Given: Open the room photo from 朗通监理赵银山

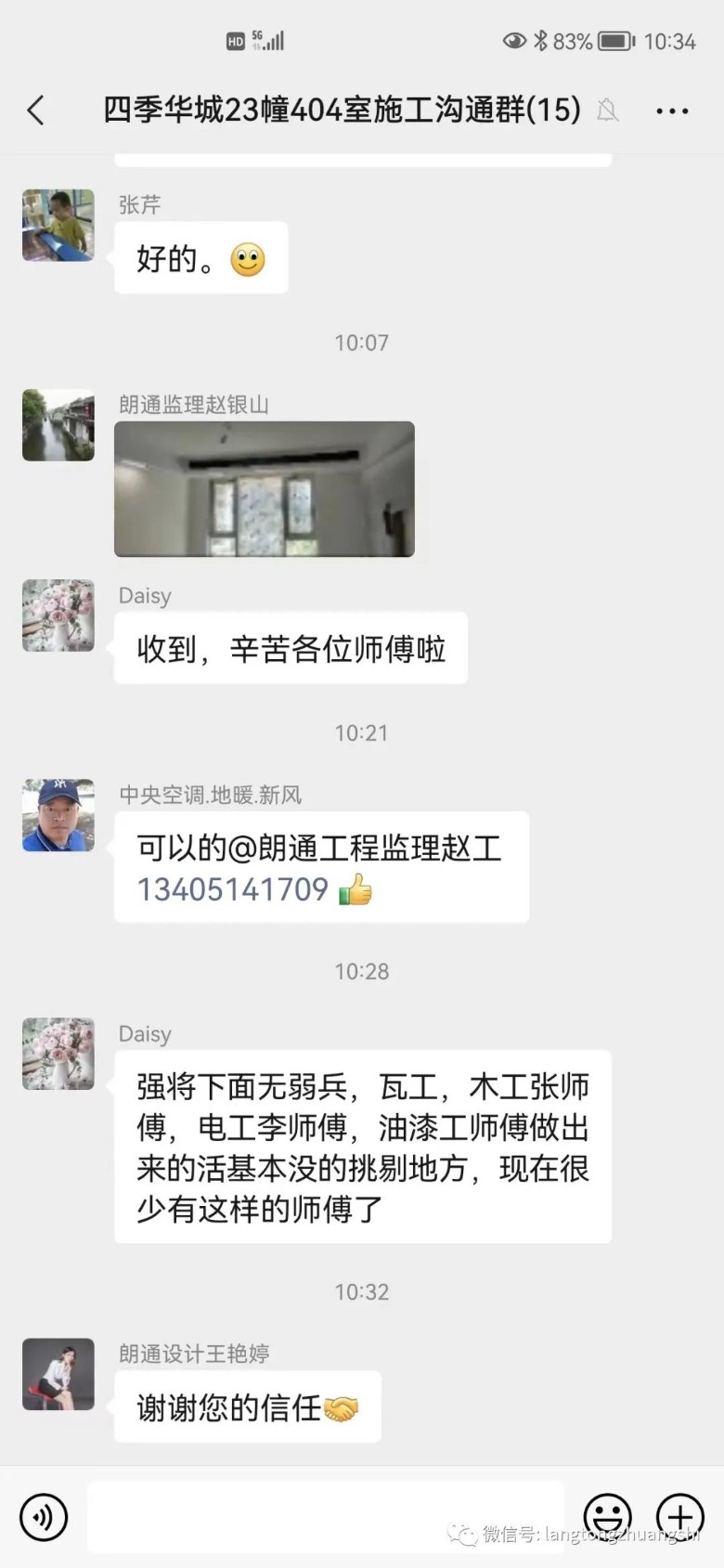Looking at the screenshot, I should 265,489.
